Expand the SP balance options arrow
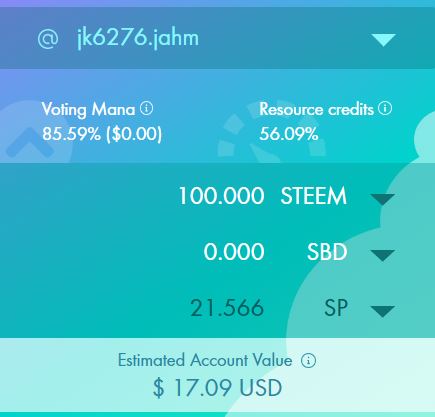The height and width of the screenshot is (417, 435). click(383, 311)
